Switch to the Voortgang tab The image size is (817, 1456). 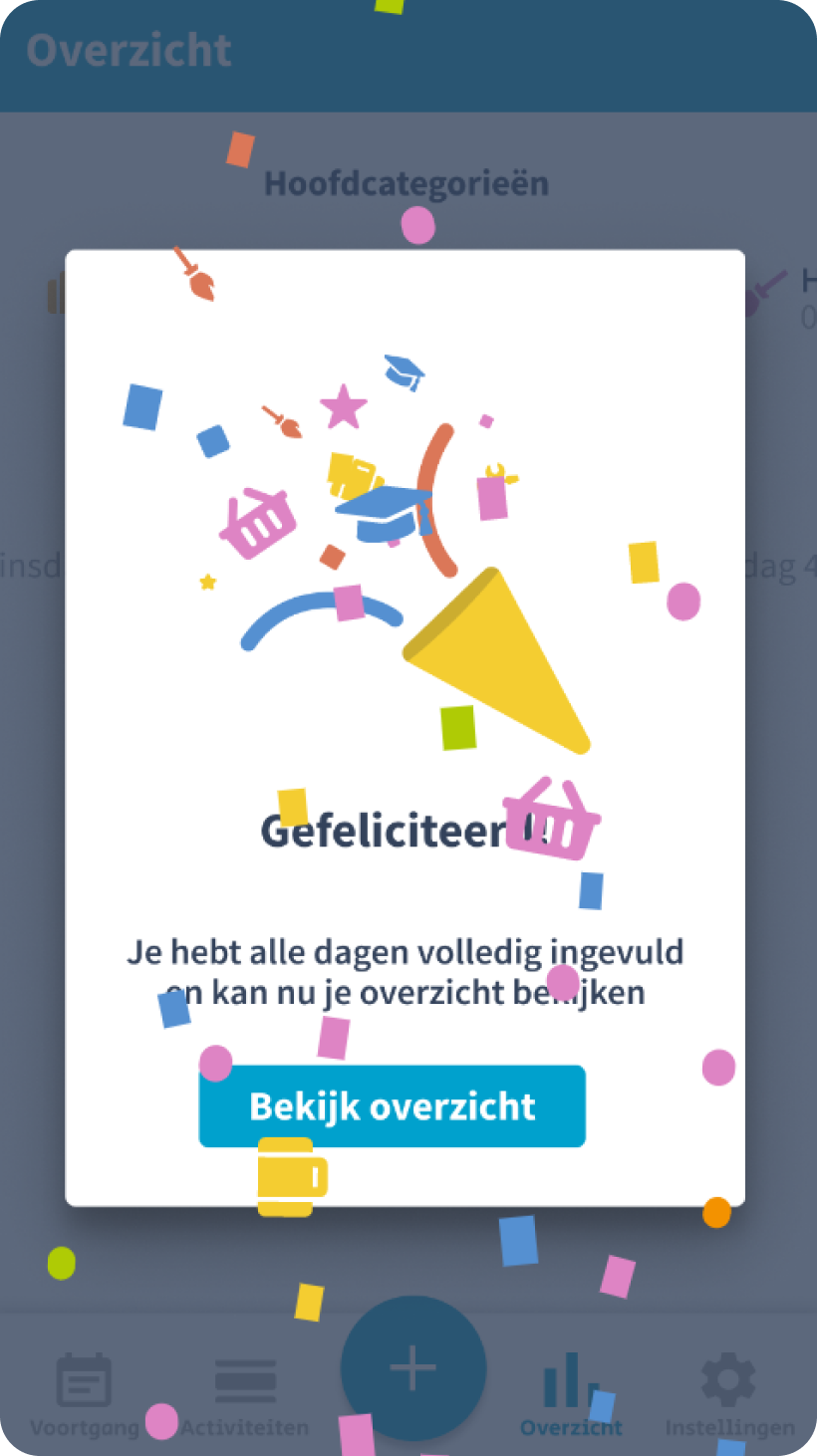(85, 1396)
